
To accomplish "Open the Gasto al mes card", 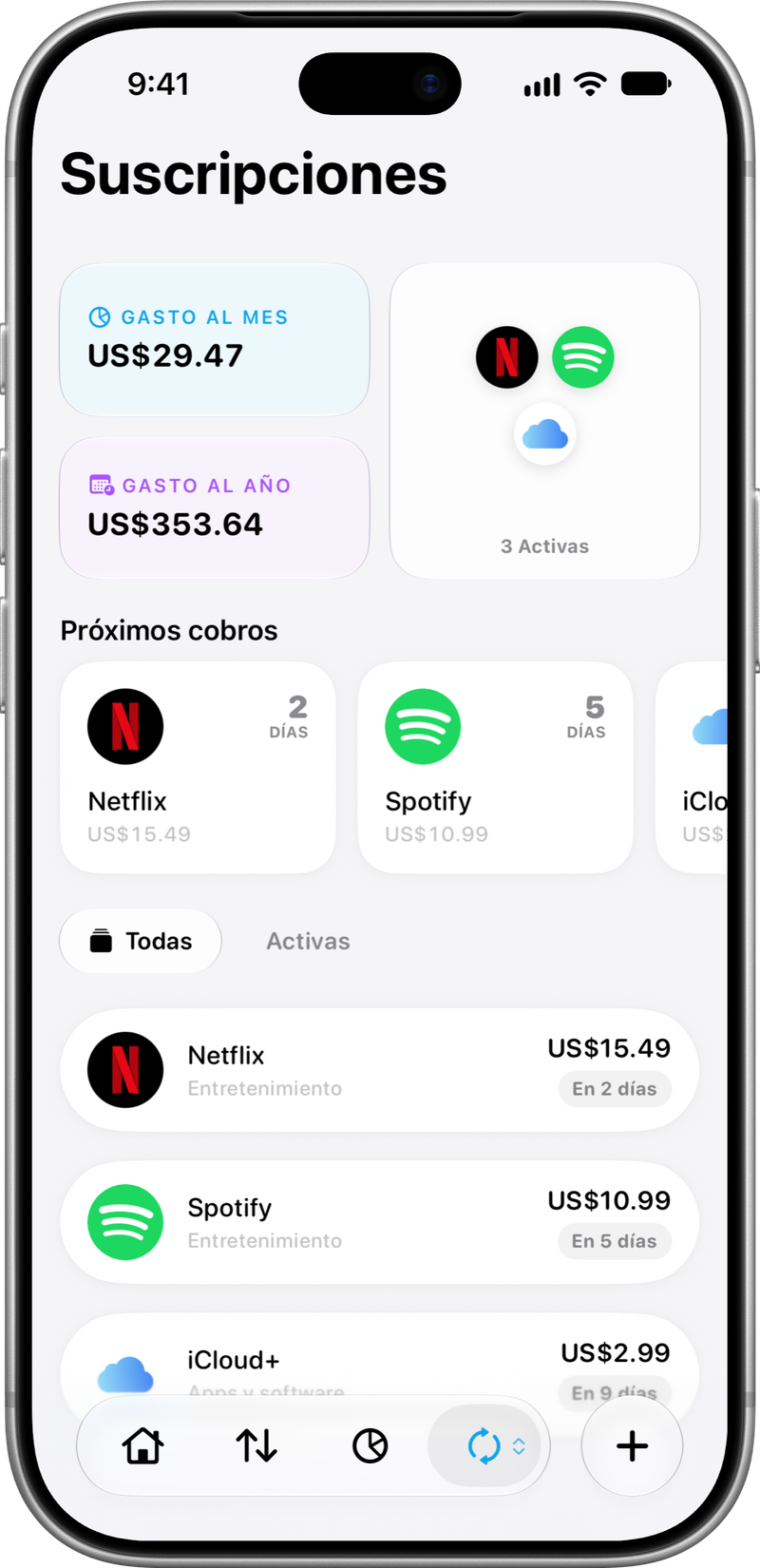I will point(215,339).
